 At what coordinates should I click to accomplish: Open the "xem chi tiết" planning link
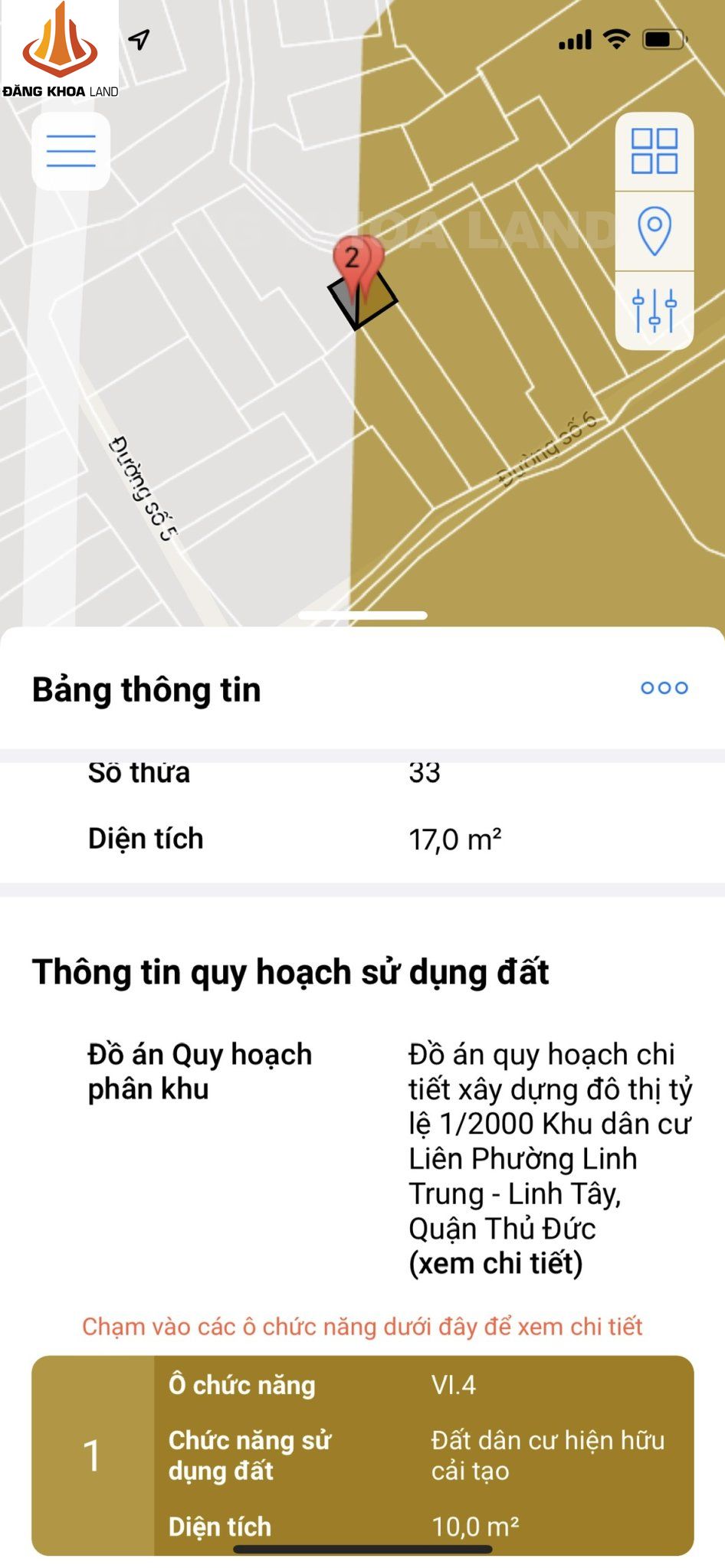coord(495,1263)
